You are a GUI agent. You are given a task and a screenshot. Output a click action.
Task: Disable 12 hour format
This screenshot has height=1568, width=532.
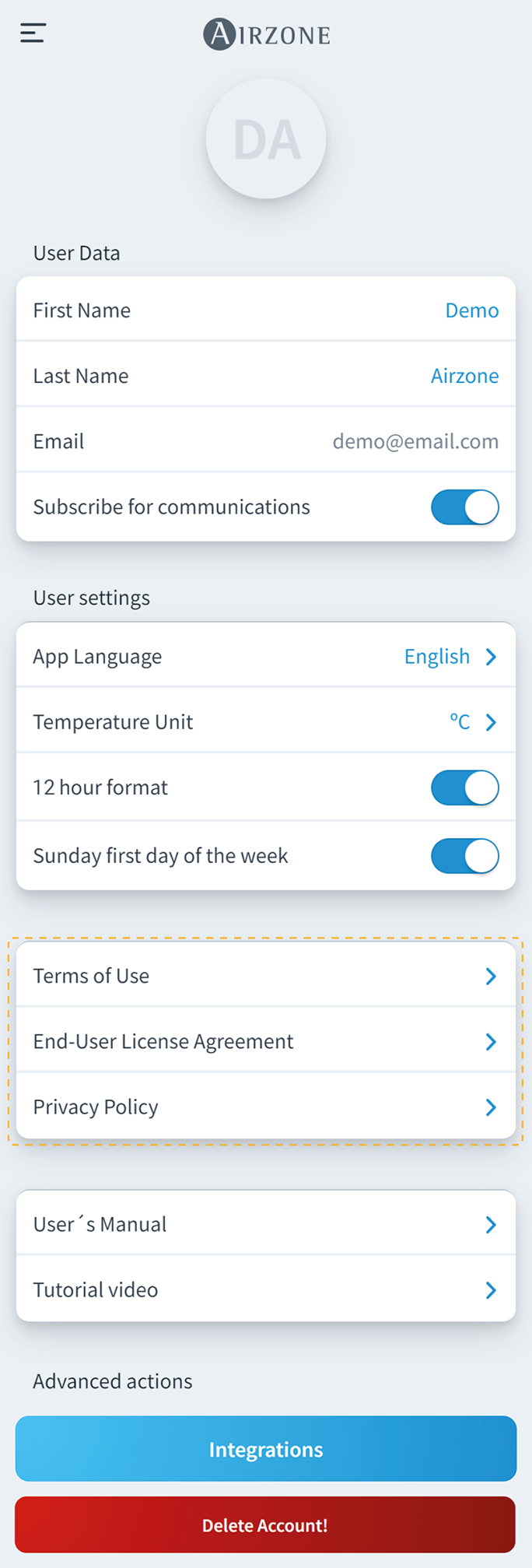pyautogui.click(x=464, y=788)
